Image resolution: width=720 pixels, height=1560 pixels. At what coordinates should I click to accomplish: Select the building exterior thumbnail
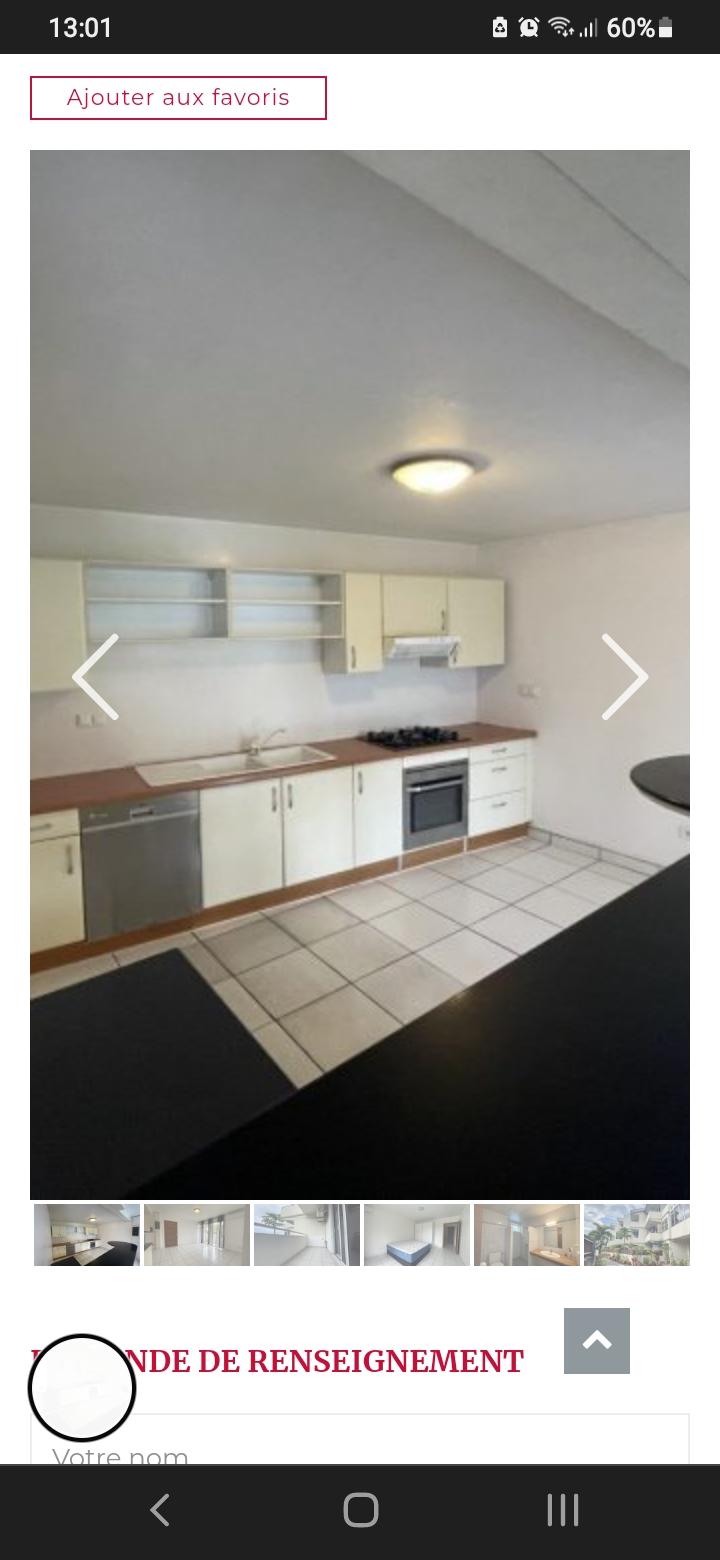(x=637, y=1235)
